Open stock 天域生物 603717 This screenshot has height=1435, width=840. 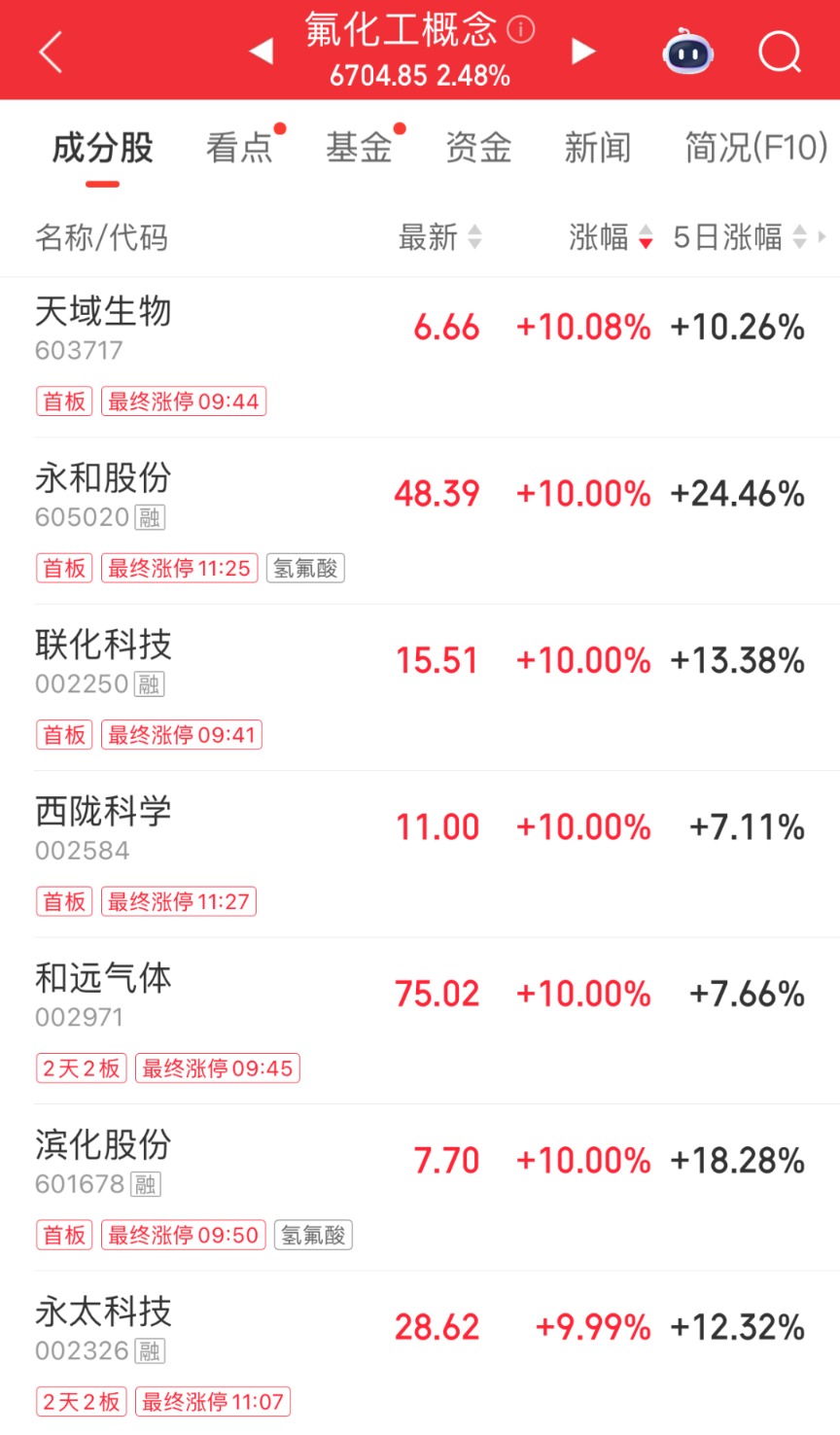[420, 357]
